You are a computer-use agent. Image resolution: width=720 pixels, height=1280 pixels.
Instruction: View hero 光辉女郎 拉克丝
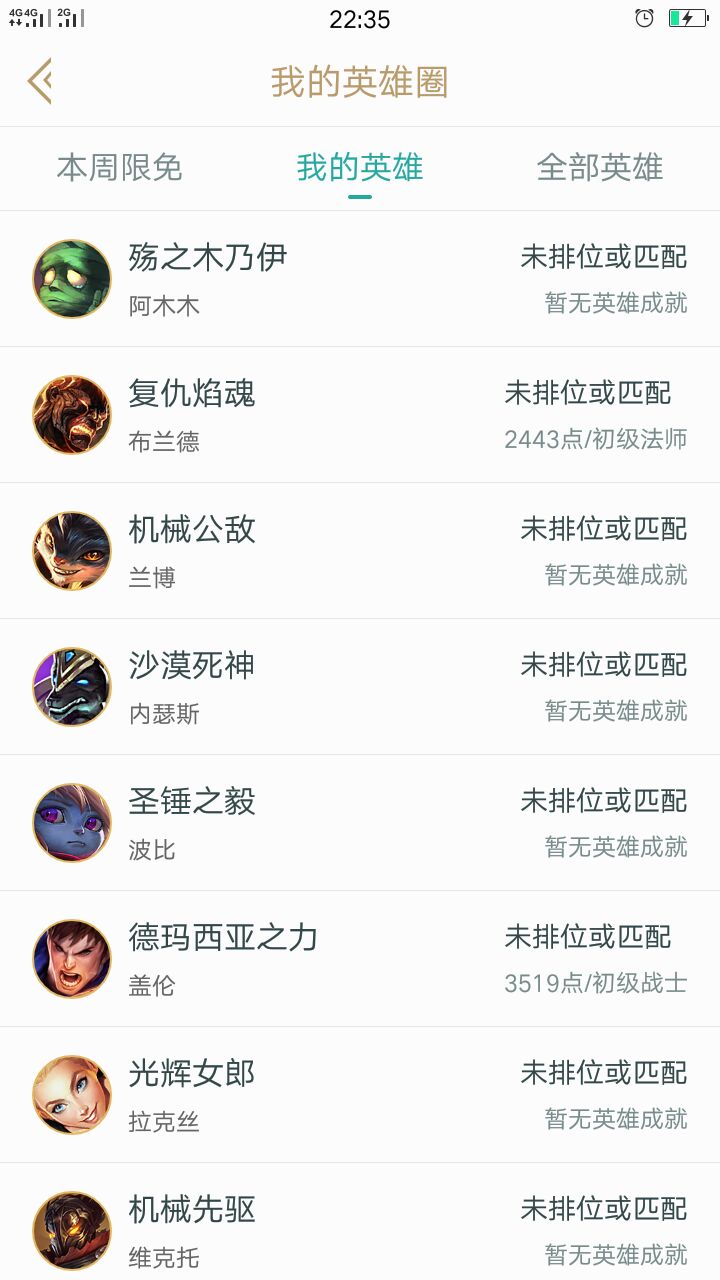(360, 1095)
